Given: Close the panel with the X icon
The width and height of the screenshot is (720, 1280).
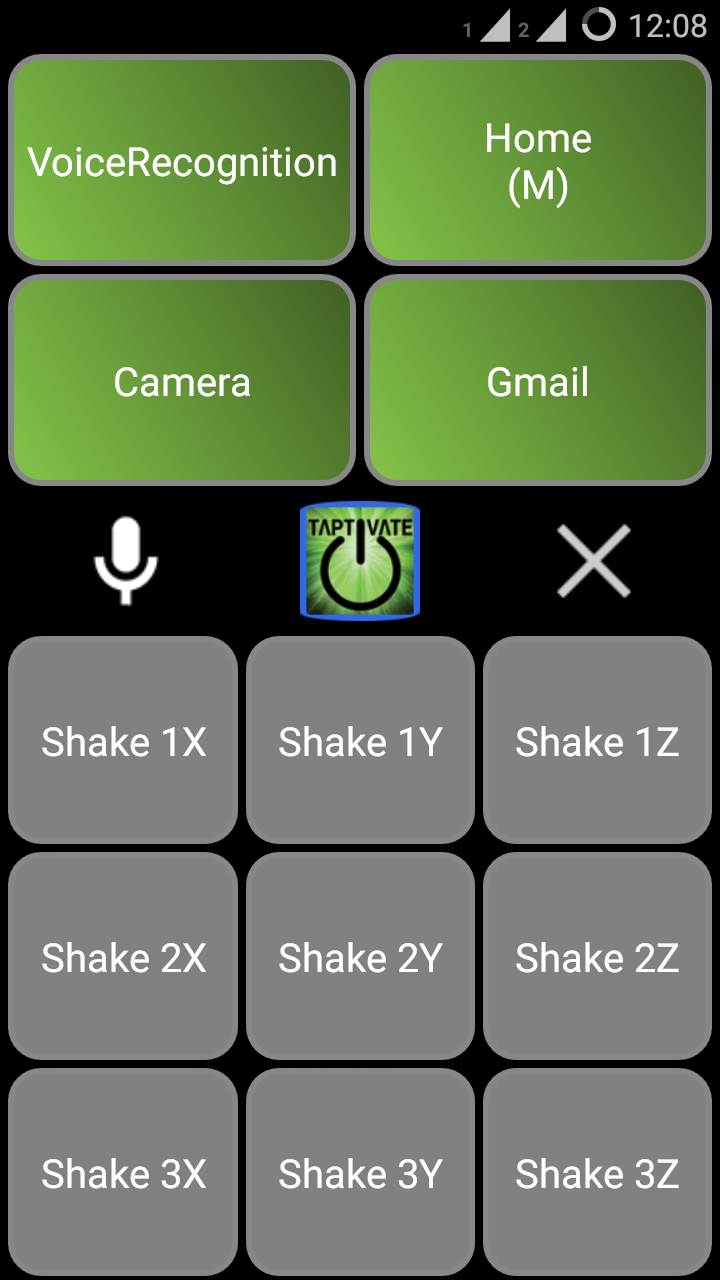Looking at the screenshot, I should pyautogui.click(x=594, y=561).
